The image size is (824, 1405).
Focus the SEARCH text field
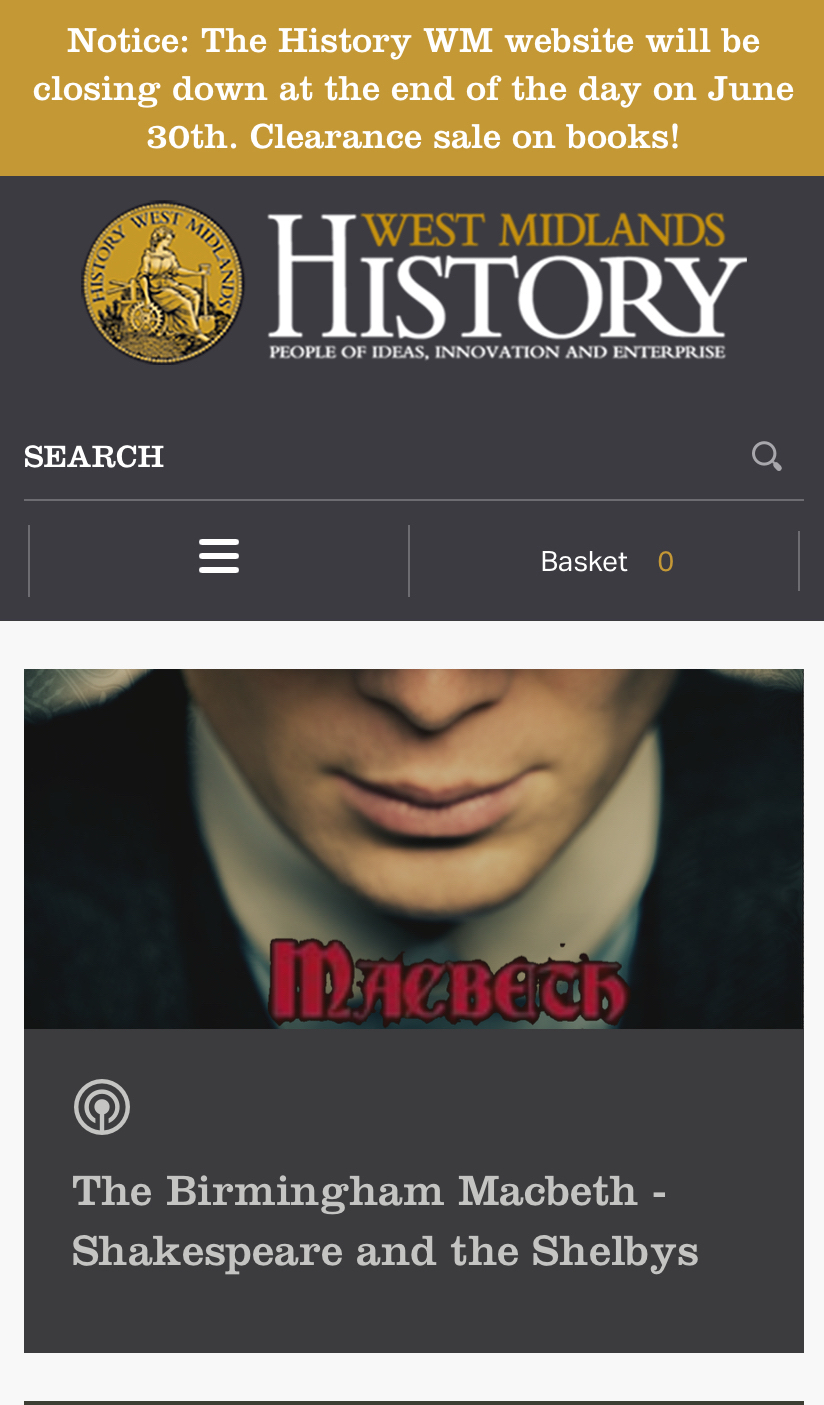click(x=380, y=456)
